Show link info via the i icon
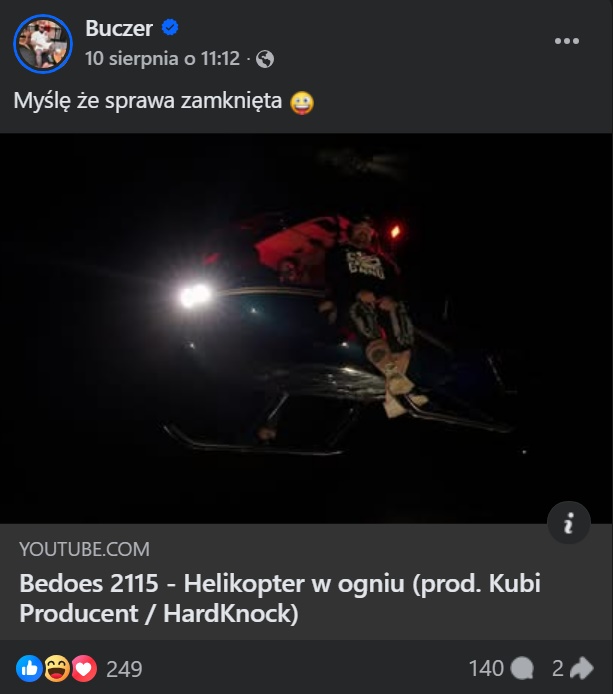 (568, 524)
